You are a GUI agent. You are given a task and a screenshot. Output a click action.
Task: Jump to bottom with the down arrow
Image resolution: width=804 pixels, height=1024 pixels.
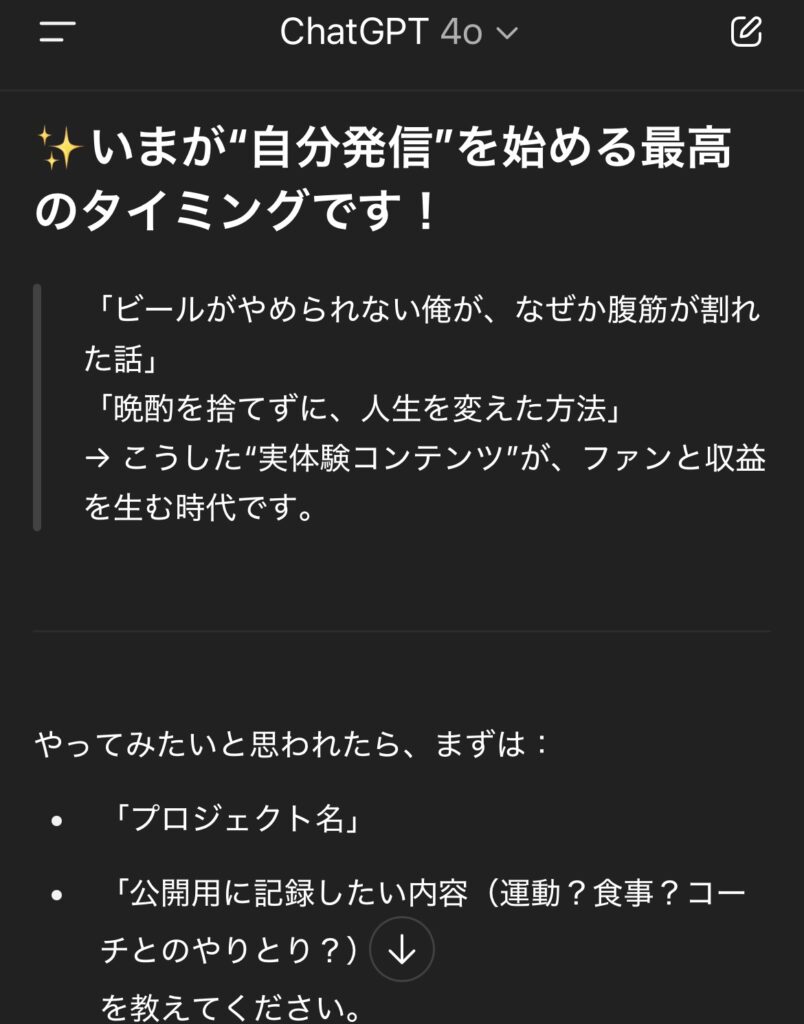401,951
